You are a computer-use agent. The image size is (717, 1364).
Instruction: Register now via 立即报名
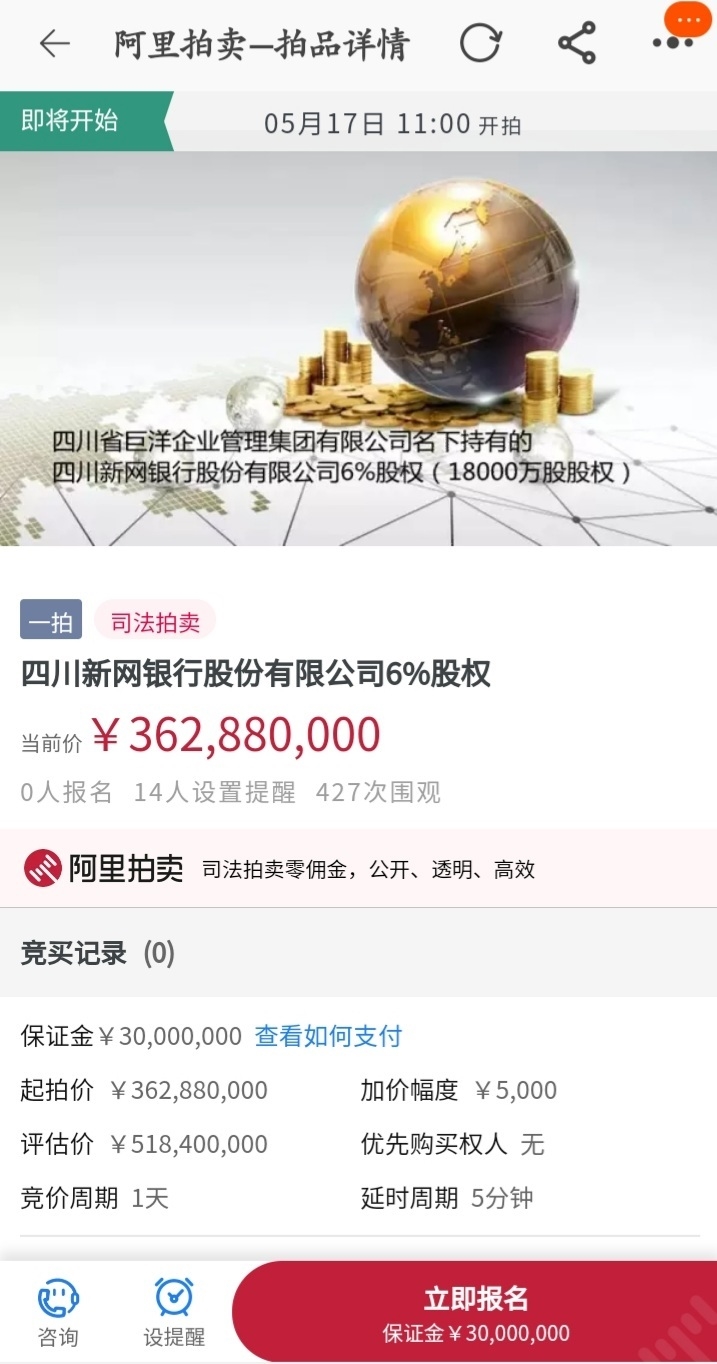tap(476, 1311)
